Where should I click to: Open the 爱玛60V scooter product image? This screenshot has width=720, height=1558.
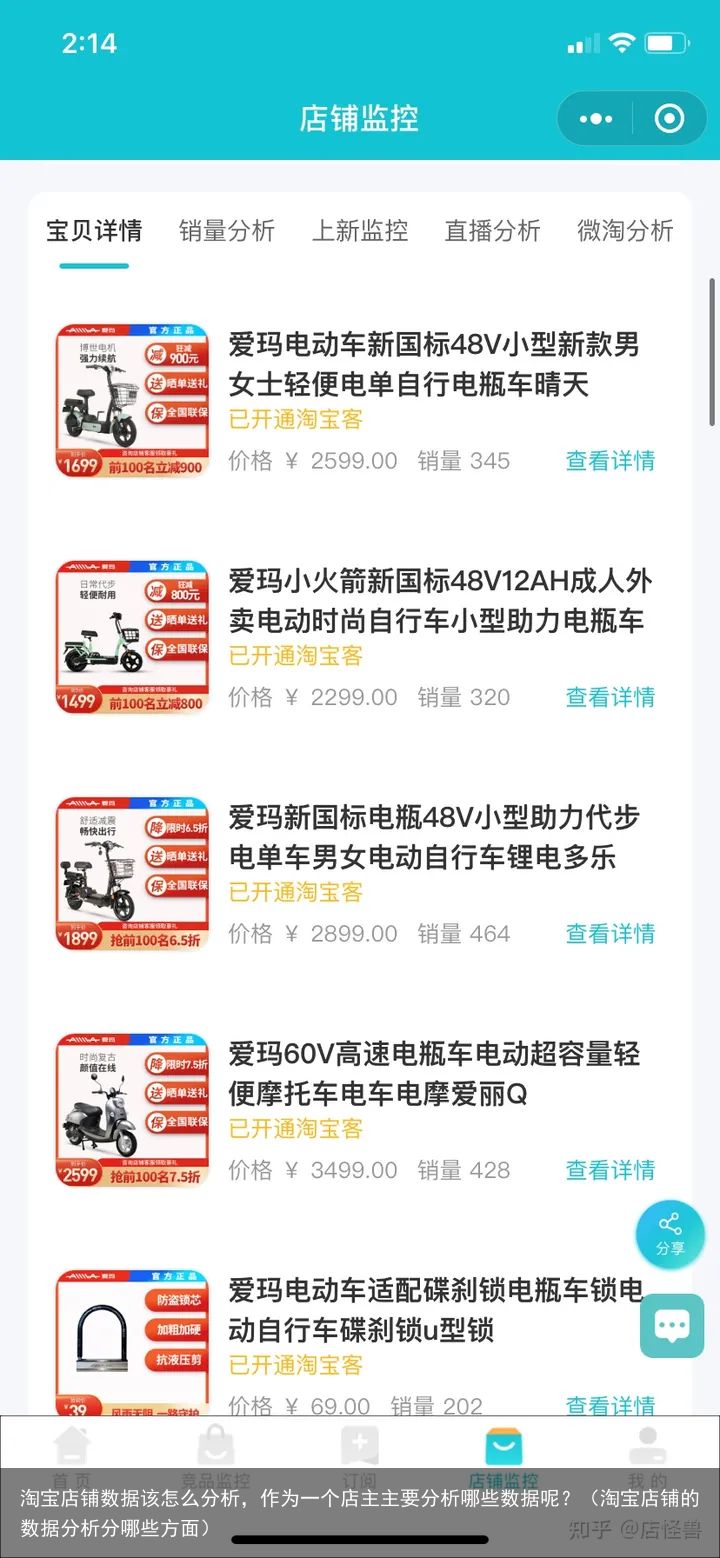[x=132, y=1109]
